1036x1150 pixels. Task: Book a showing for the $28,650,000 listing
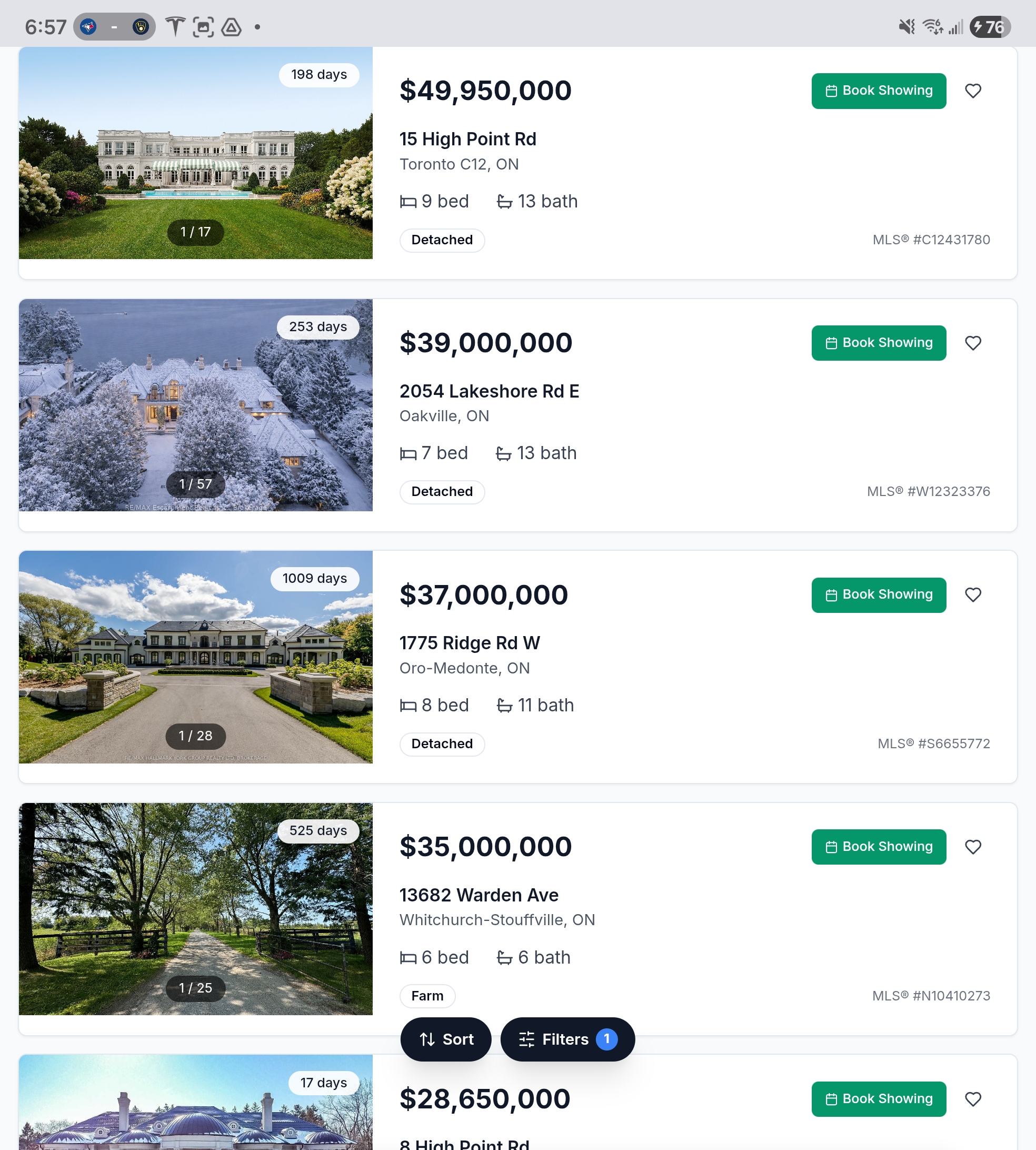pyautogui.click(x=878, y=1099)
